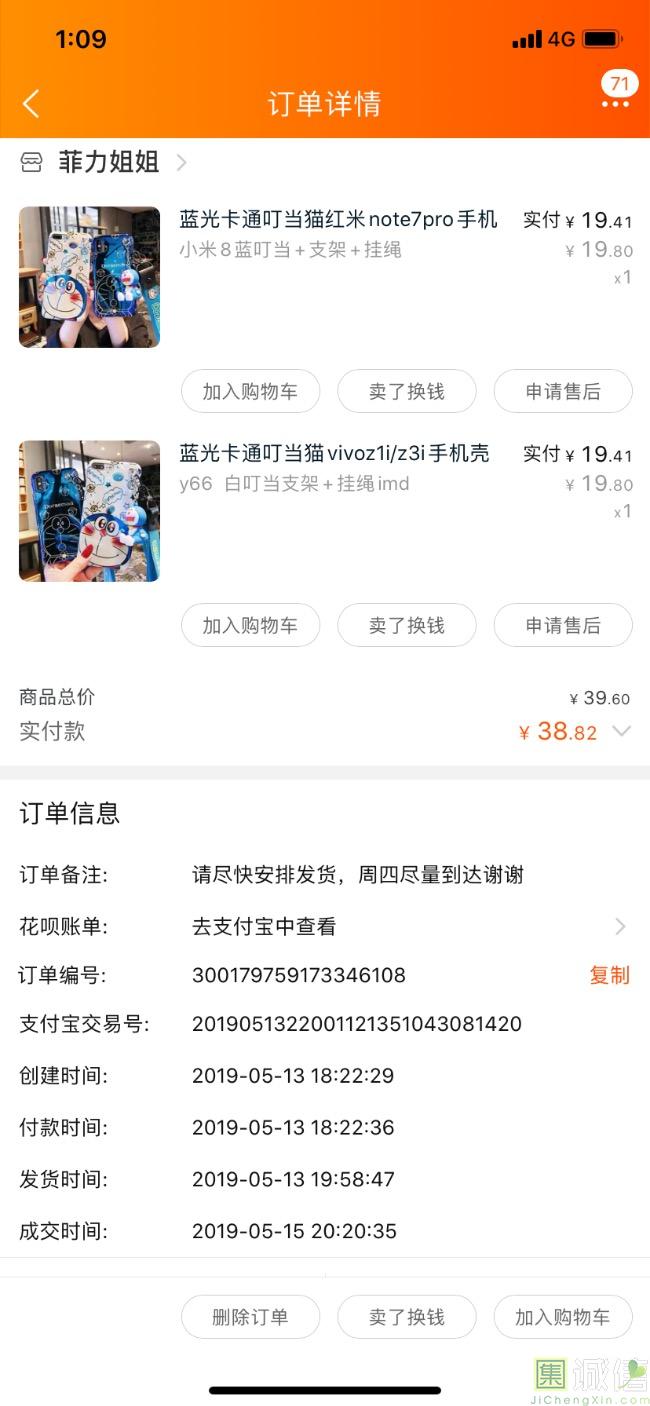Tap 卖了换钱 in the bottom bar

click(406, 1317)
